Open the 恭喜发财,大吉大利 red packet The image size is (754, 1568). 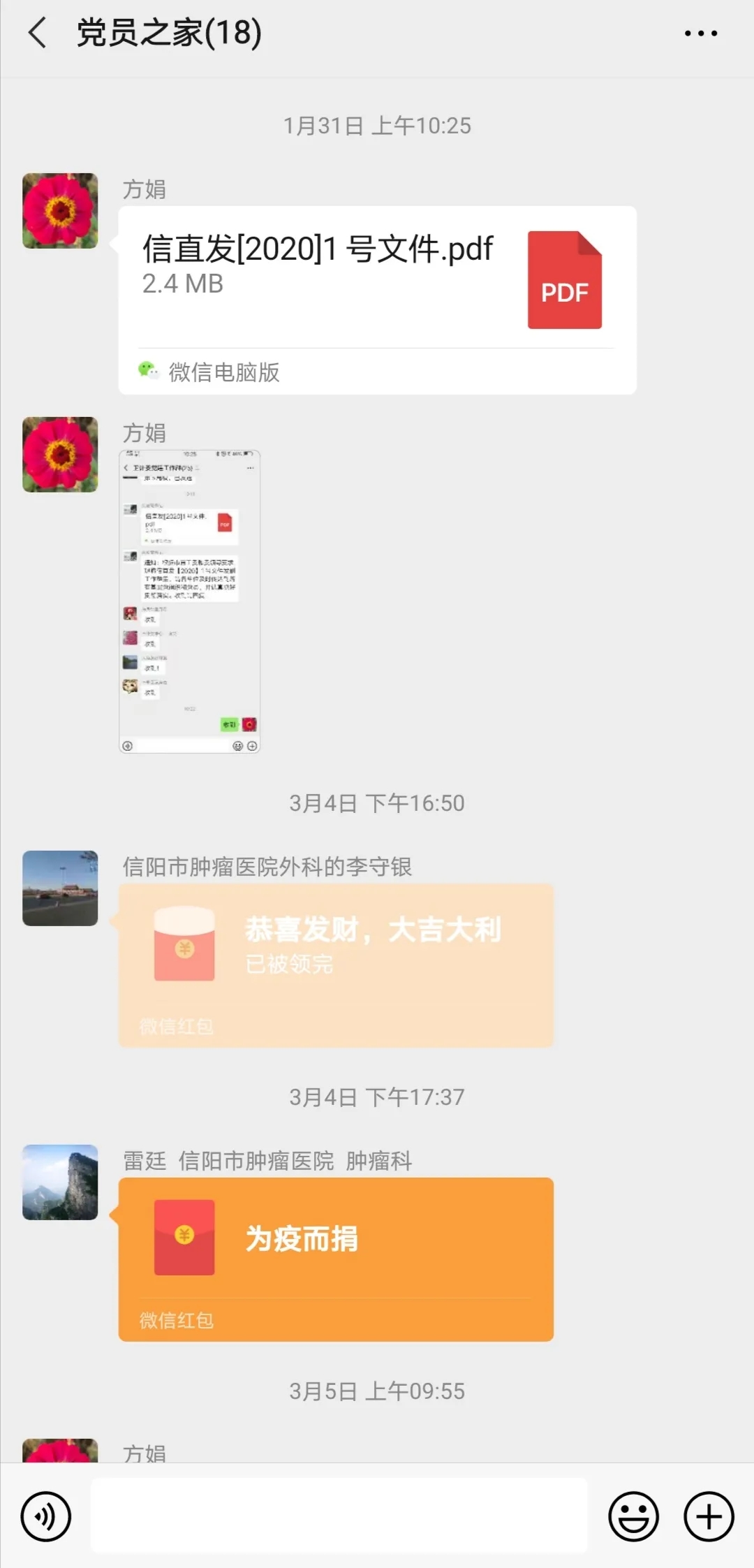(x=336, y=965)
